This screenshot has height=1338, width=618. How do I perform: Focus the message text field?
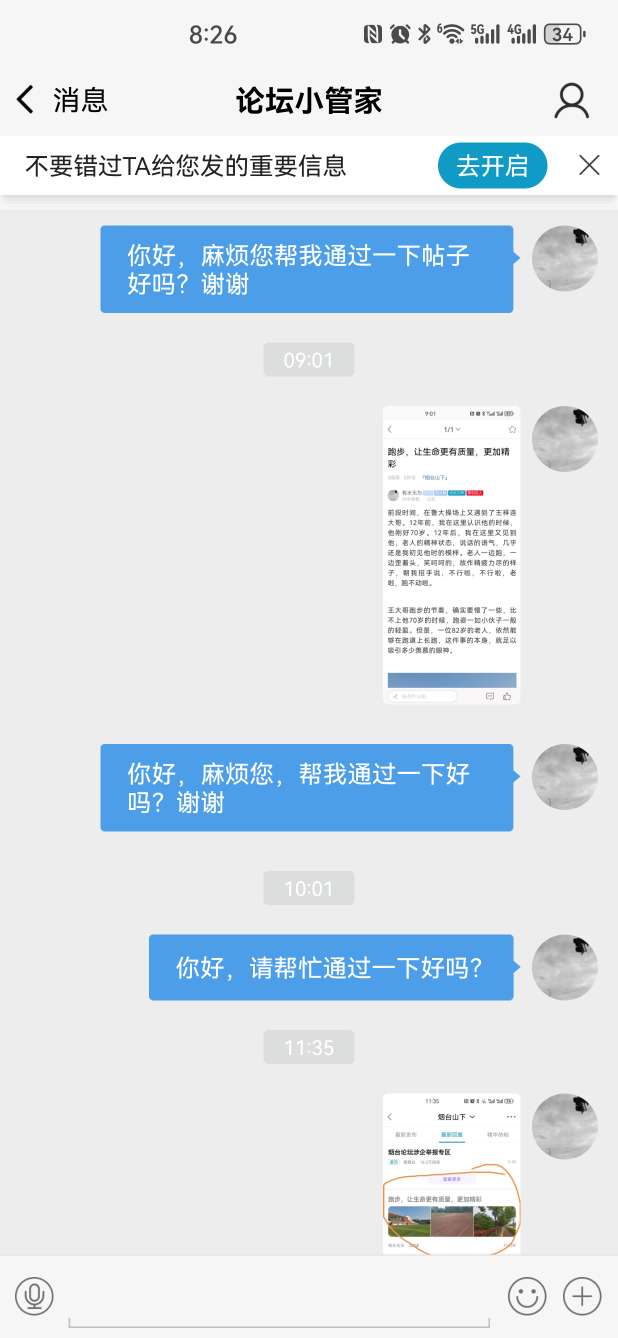click(280, 1297)
